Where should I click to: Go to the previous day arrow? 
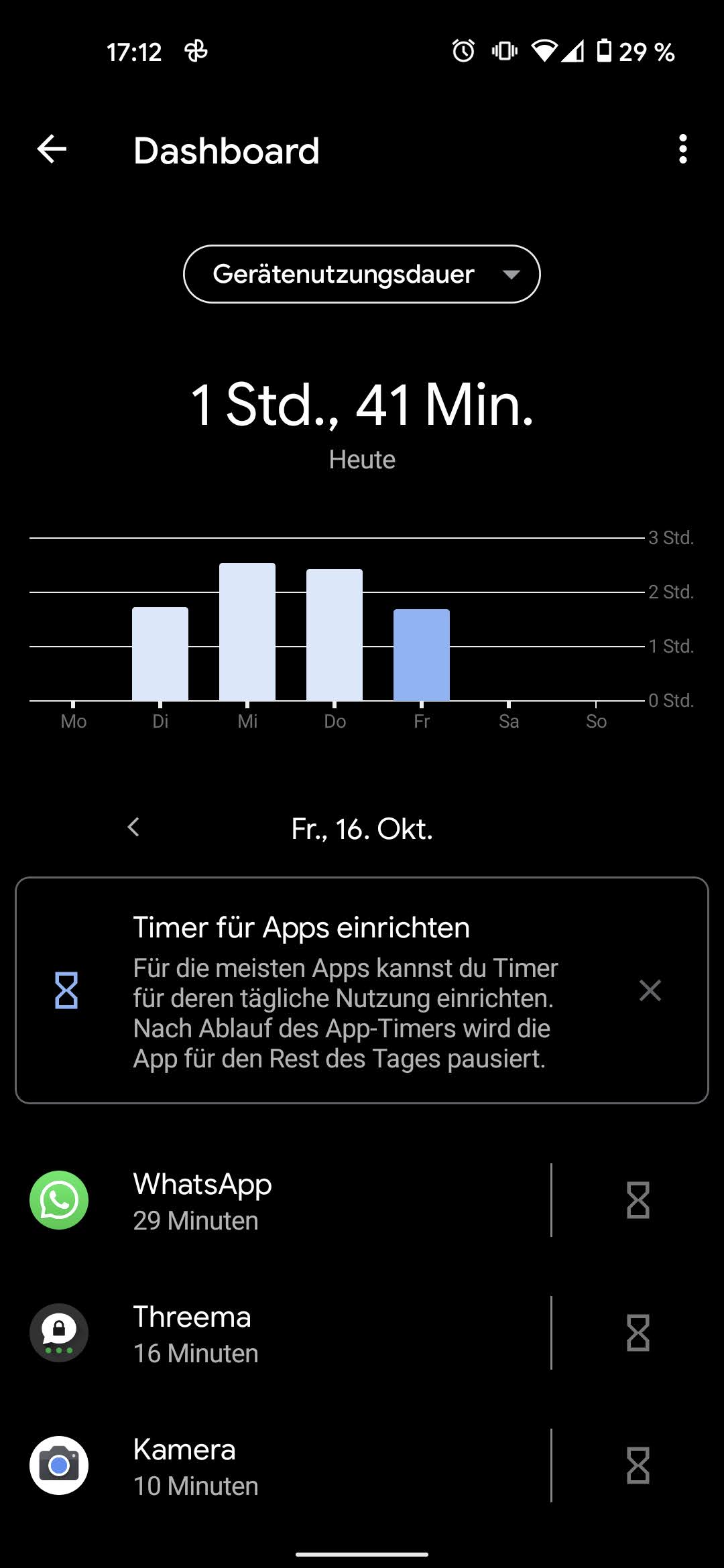[x=133, y=828]
